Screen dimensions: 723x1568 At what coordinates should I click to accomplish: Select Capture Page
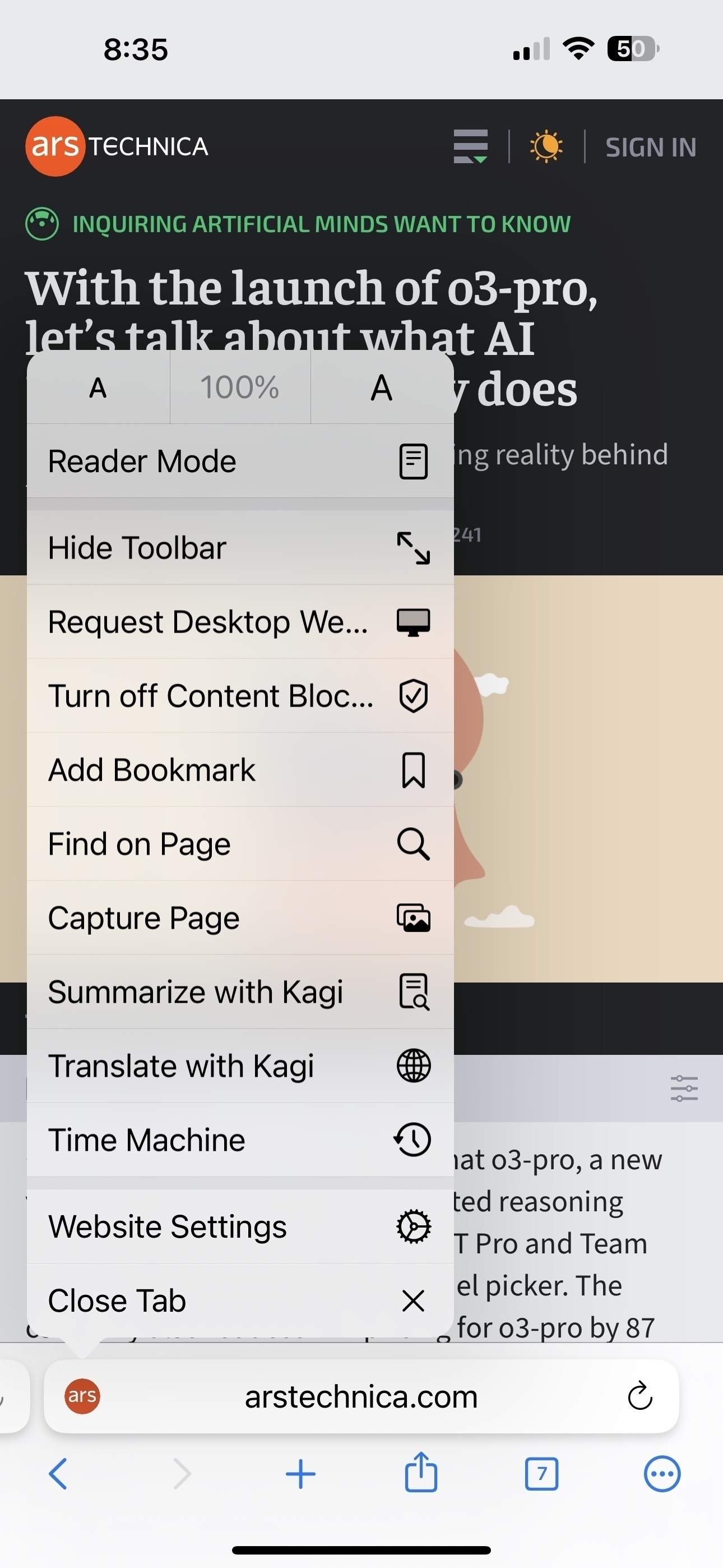[x=240, y=918]
